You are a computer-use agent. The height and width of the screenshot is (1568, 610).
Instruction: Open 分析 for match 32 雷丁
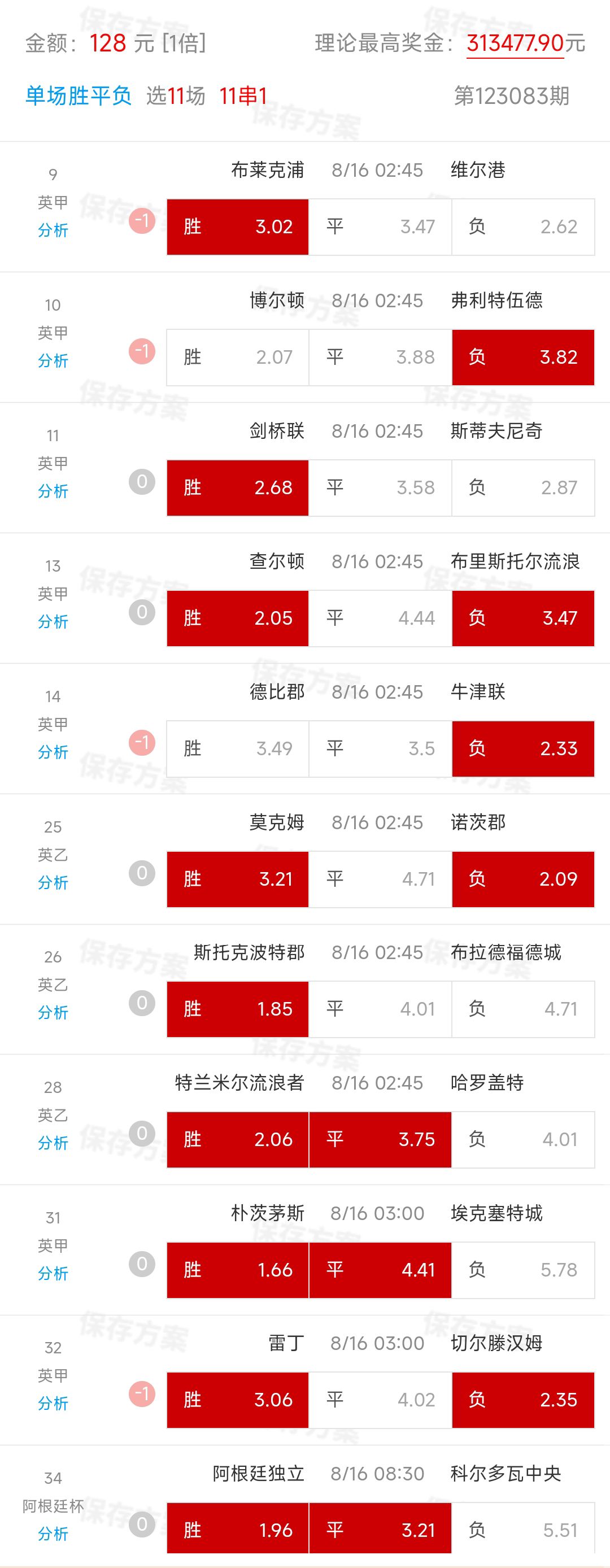[x=53, y=1403]
